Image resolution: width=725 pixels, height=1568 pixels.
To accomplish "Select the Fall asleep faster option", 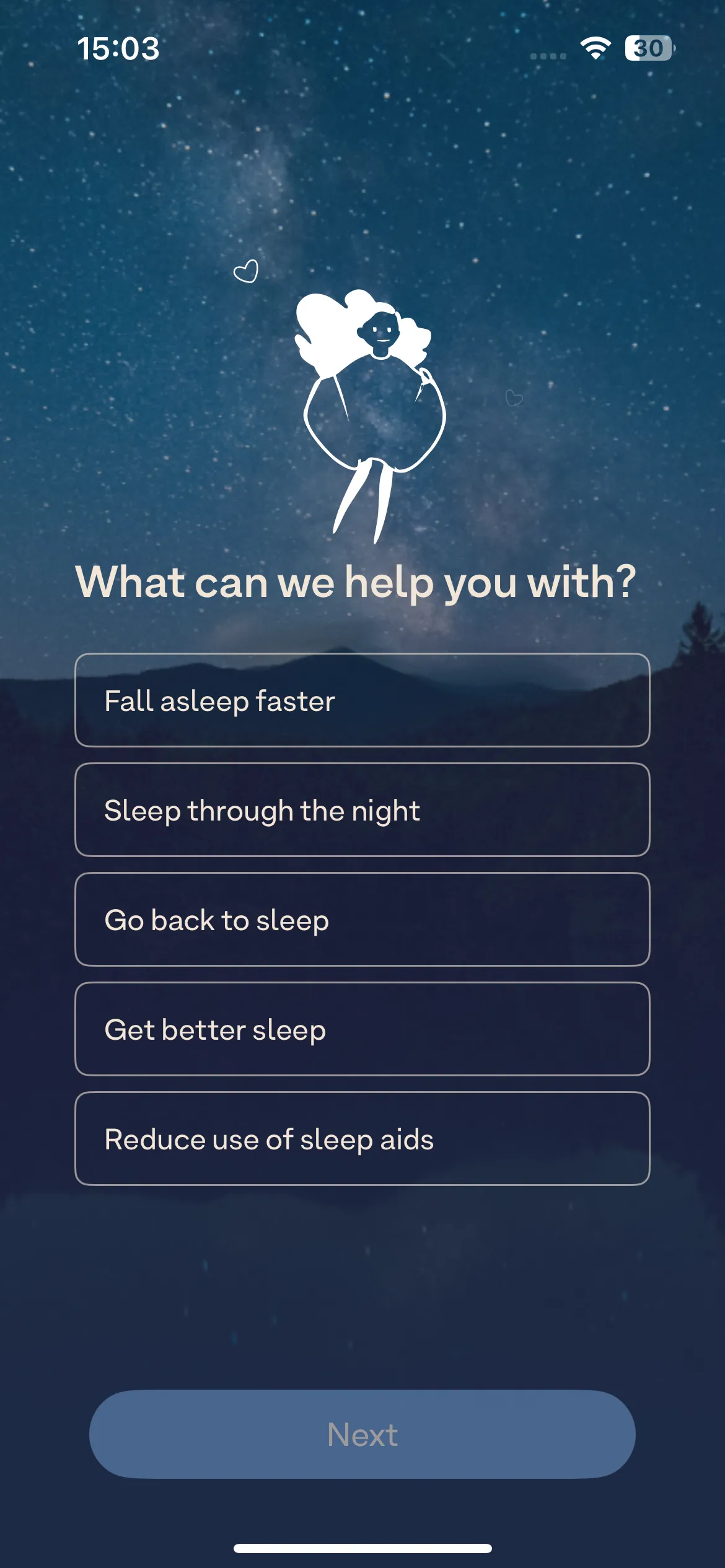I will pyautogui.click(x=362, y=700).
